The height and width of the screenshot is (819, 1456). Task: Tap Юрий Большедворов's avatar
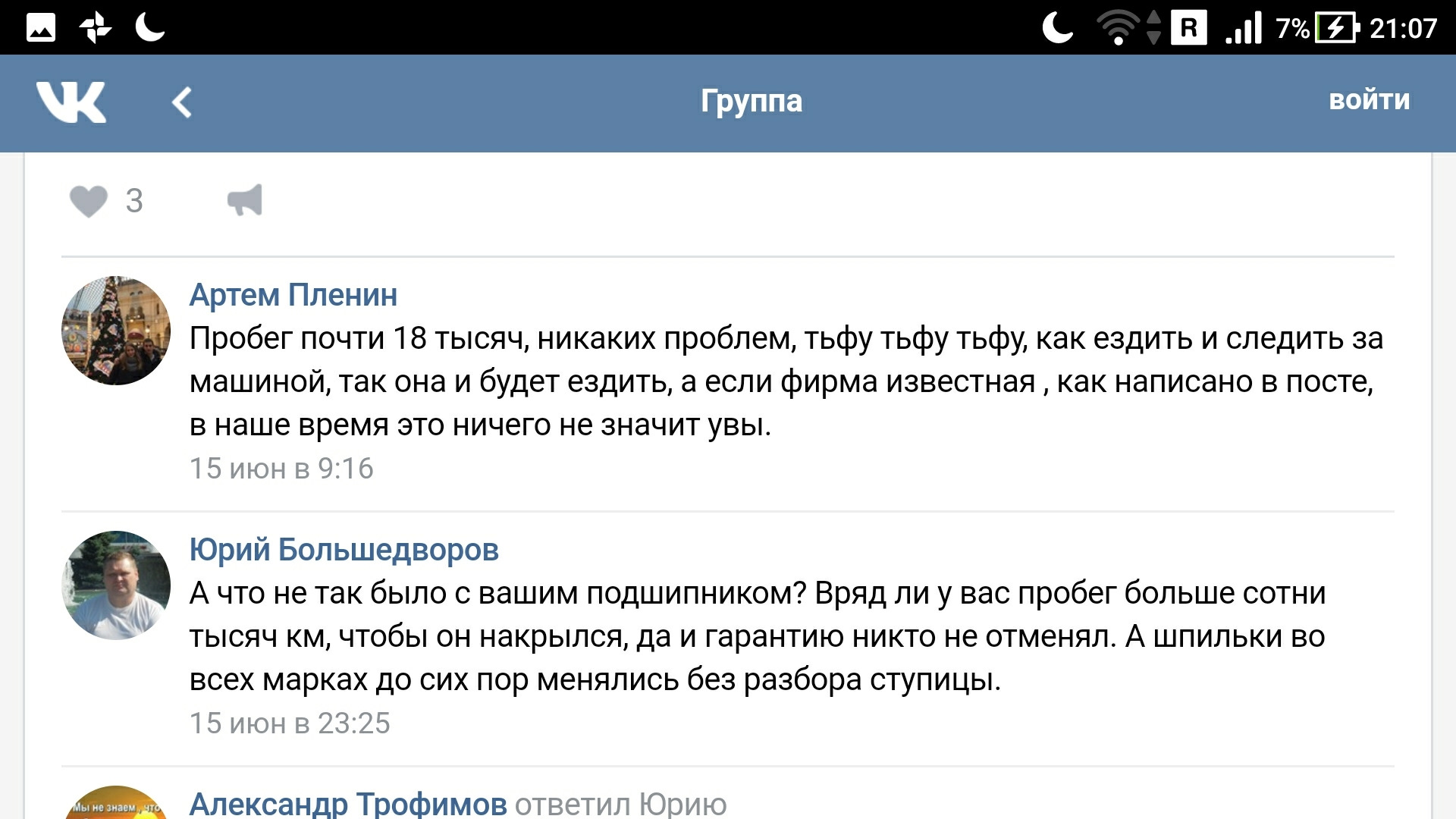click(x=116, y=585)
